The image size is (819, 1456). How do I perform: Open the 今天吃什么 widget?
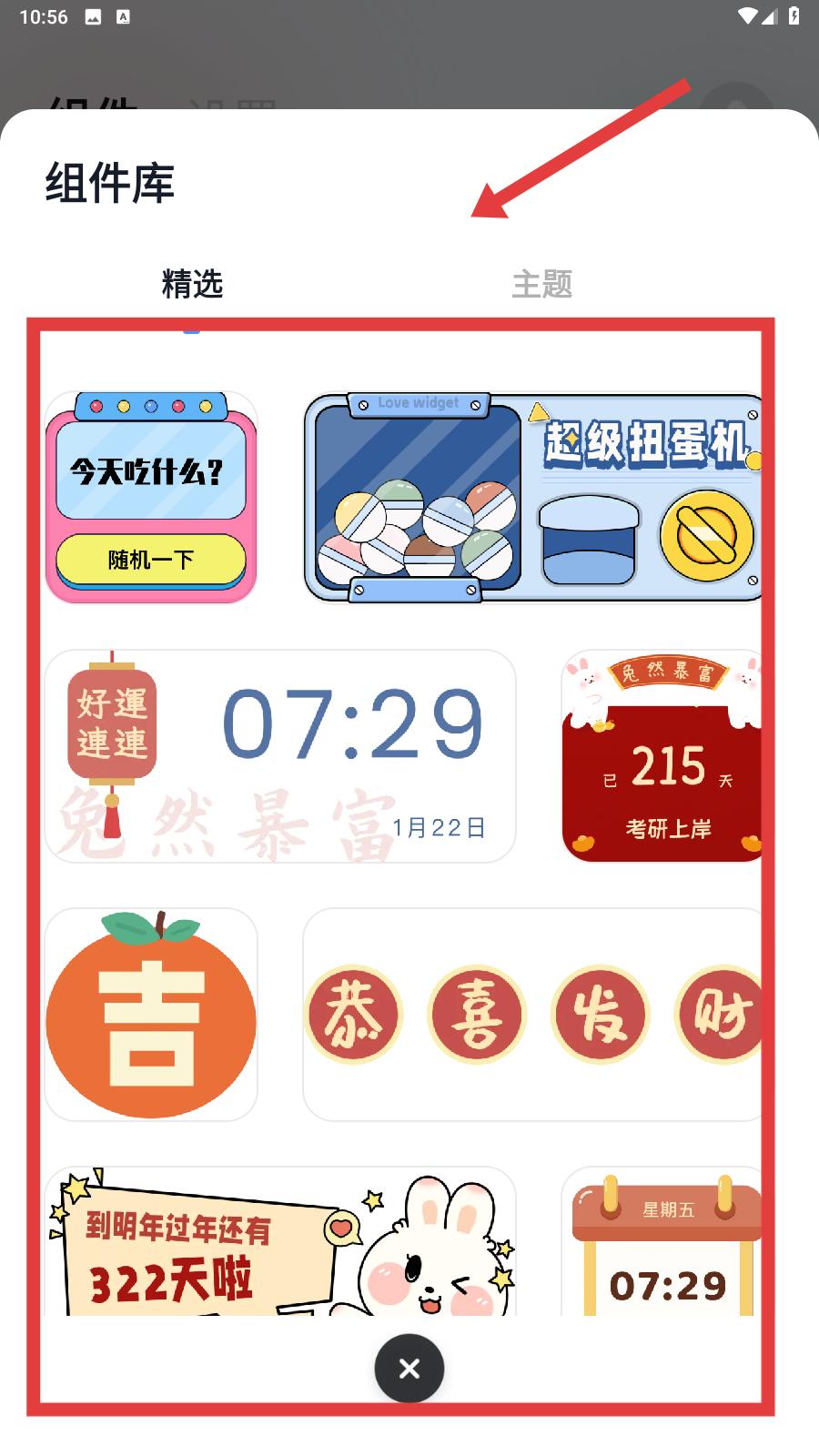pos(151,498)
